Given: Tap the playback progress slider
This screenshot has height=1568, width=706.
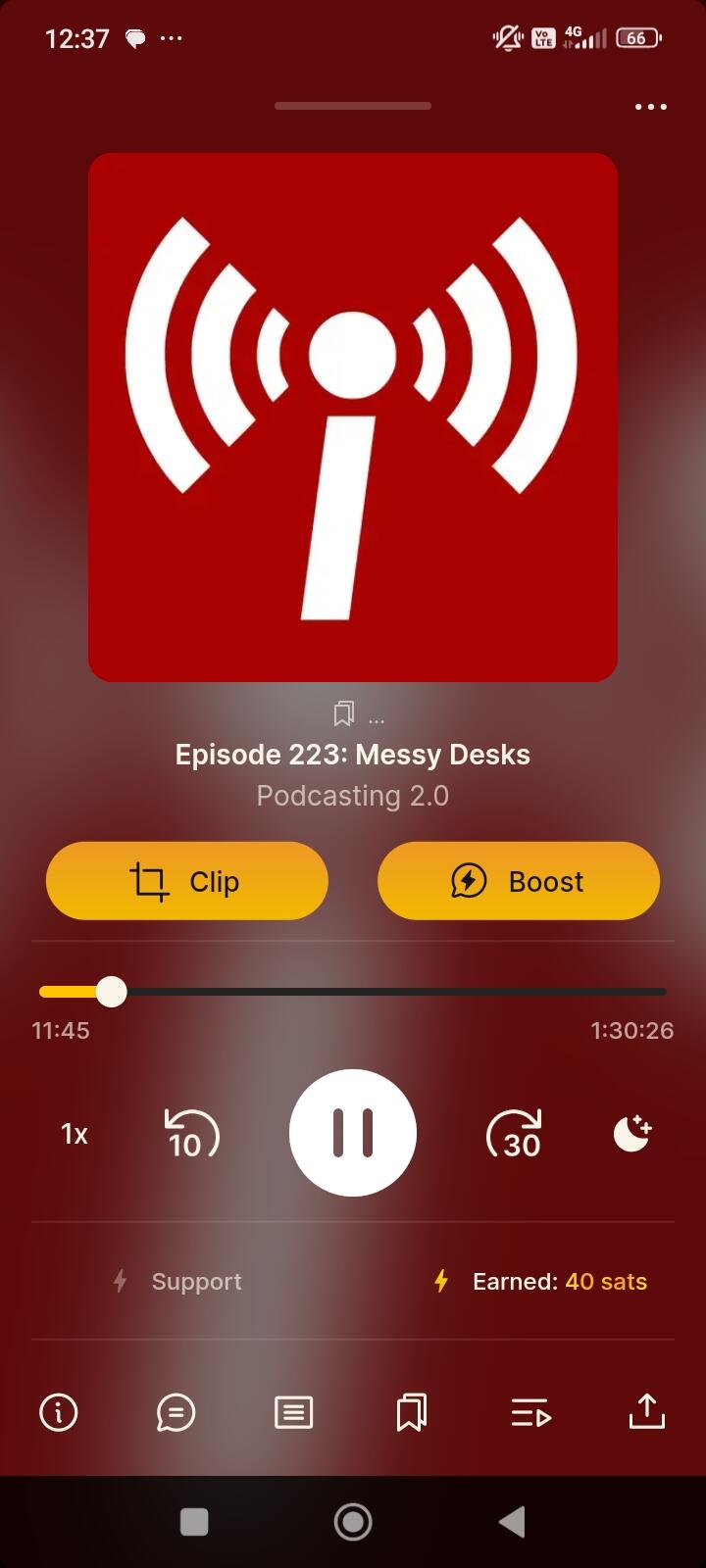Looking at the screenshot, I should 353,992.
